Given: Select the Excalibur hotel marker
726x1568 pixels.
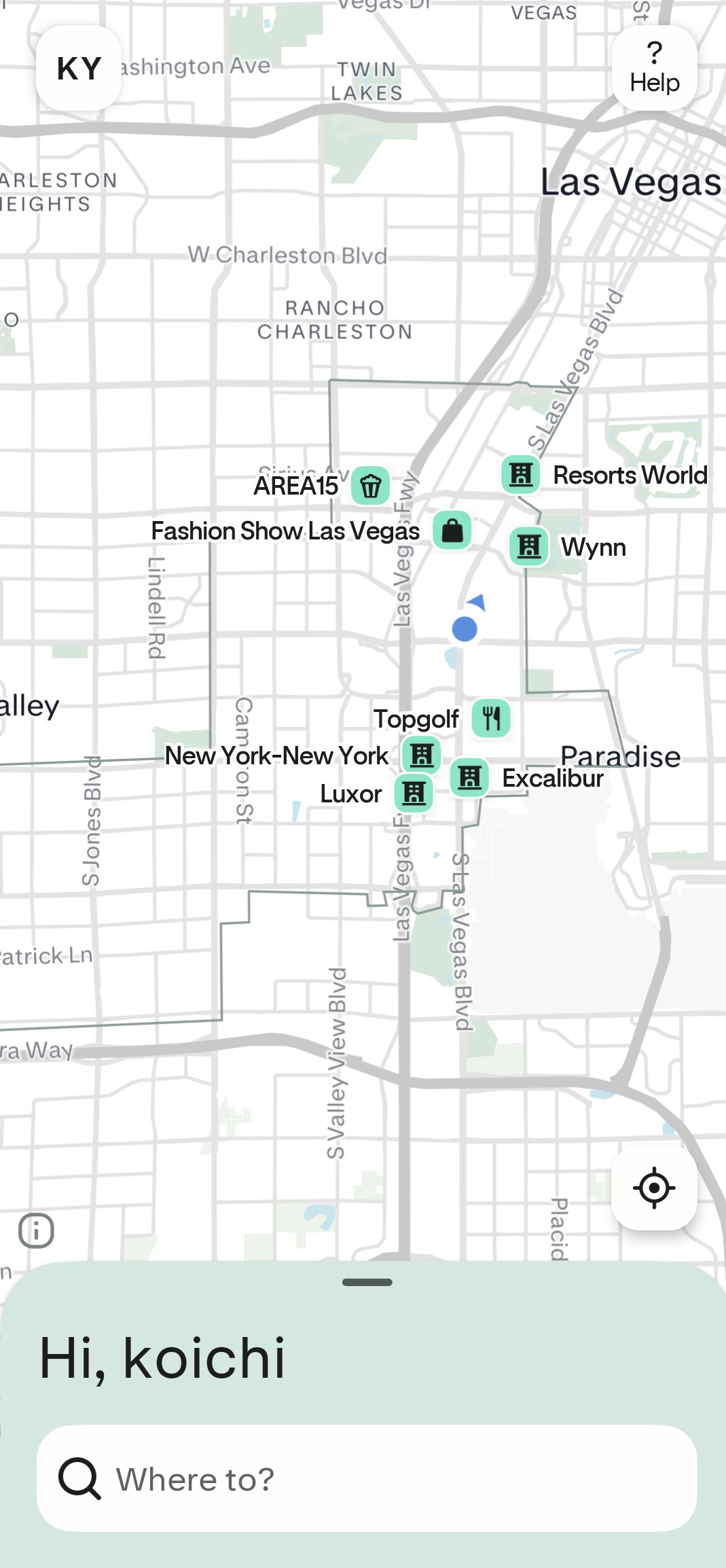Looking at the screenshot, I should pos(469,777).
